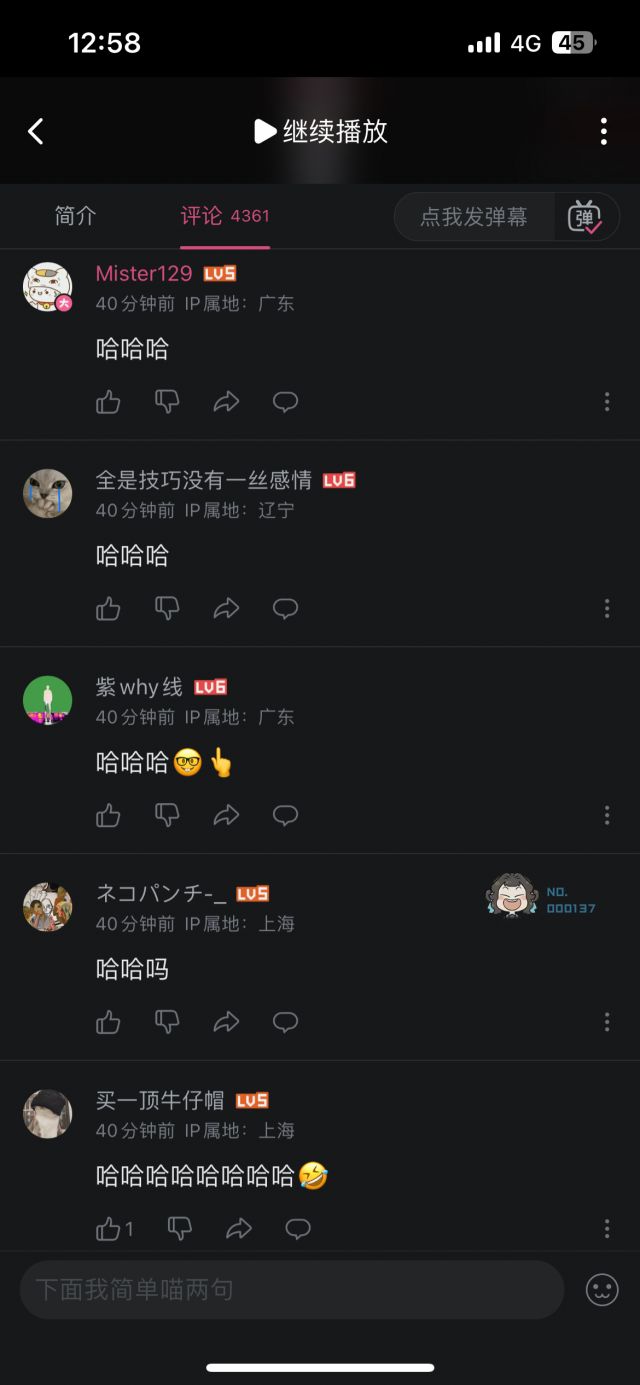Tap username 紫why线 to view profile
640x1385 pixels.
point(139,687)
